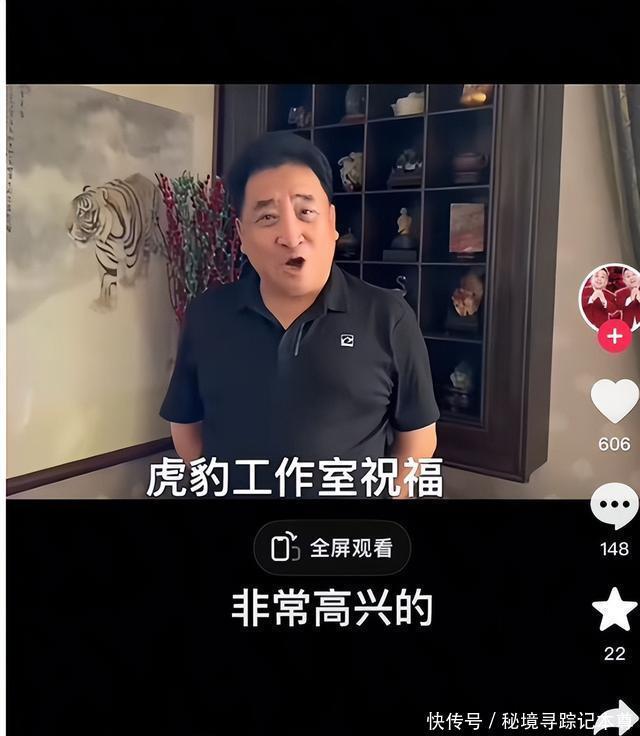This screenshot has width=640, height=736.
Task: Follow the creator with the red plus
Action: click(613, 337)
